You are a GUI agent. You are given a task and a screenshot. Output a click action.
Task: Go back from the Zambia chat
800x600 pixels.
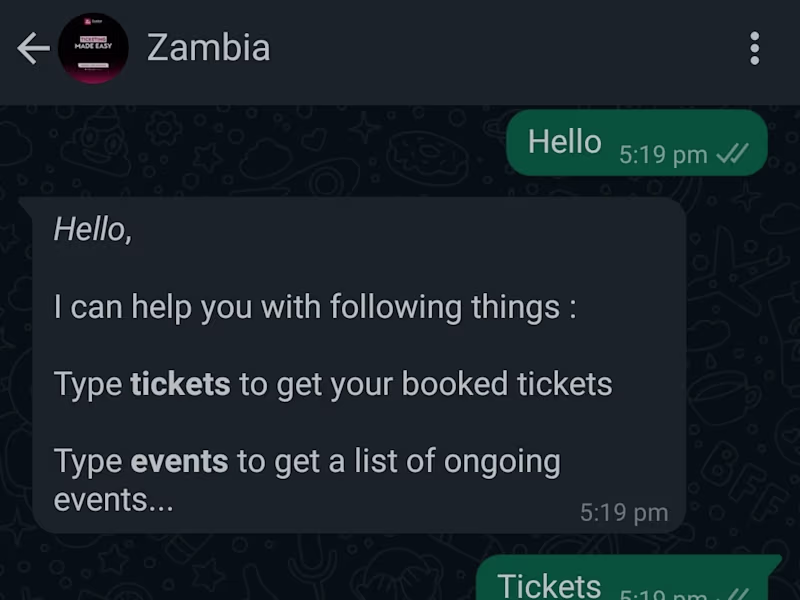33,48
